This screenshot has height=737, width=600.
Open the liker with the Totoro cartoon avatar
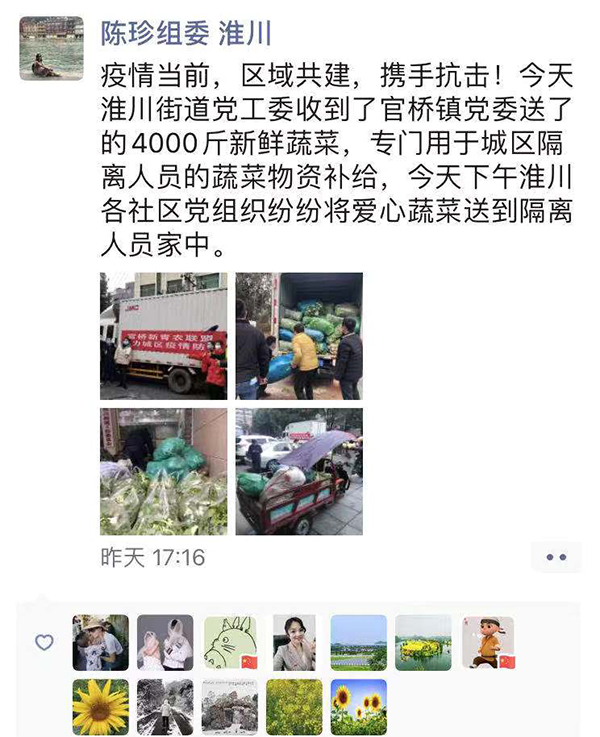(x=230, y=642)
